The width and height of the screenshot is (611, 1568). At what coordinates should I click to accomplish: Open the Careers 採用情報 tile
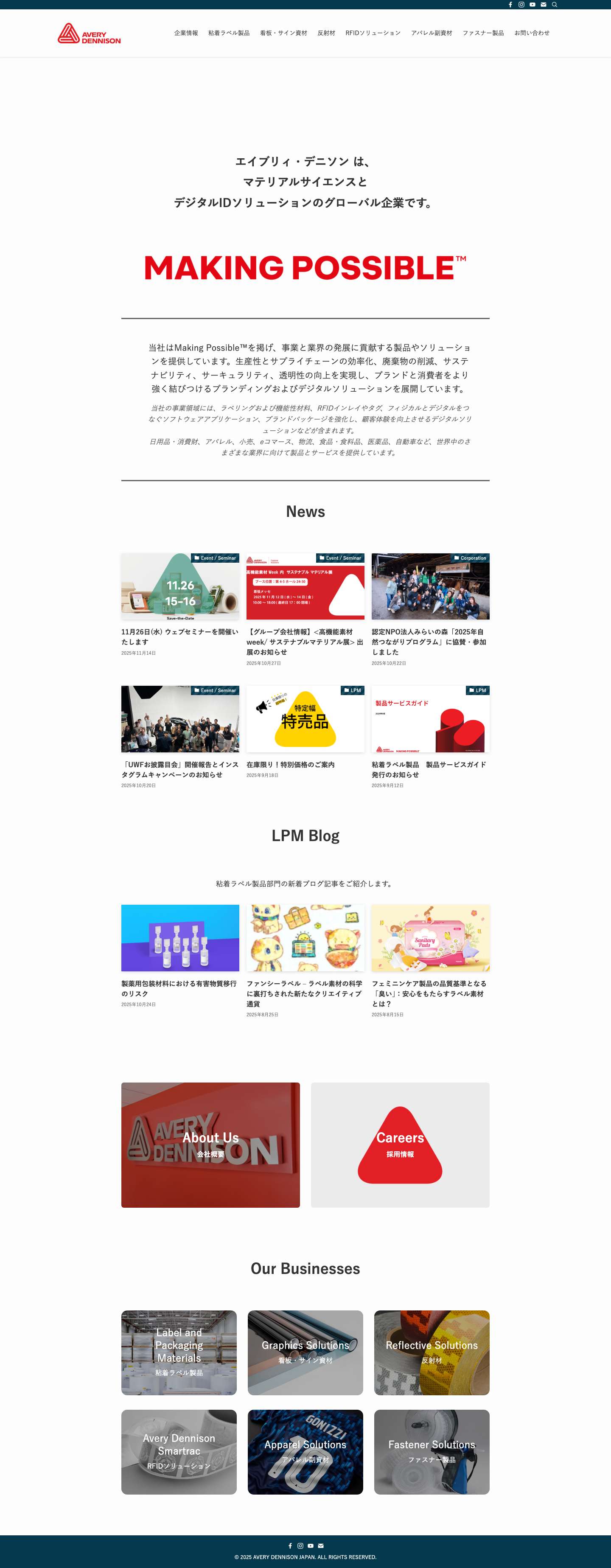point(400,1144)
